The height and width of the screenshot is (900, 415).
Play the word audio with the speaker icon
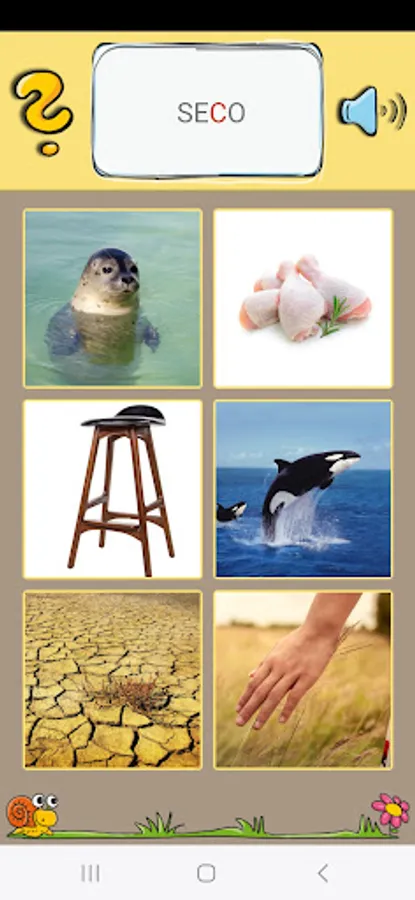pos(373,111)
